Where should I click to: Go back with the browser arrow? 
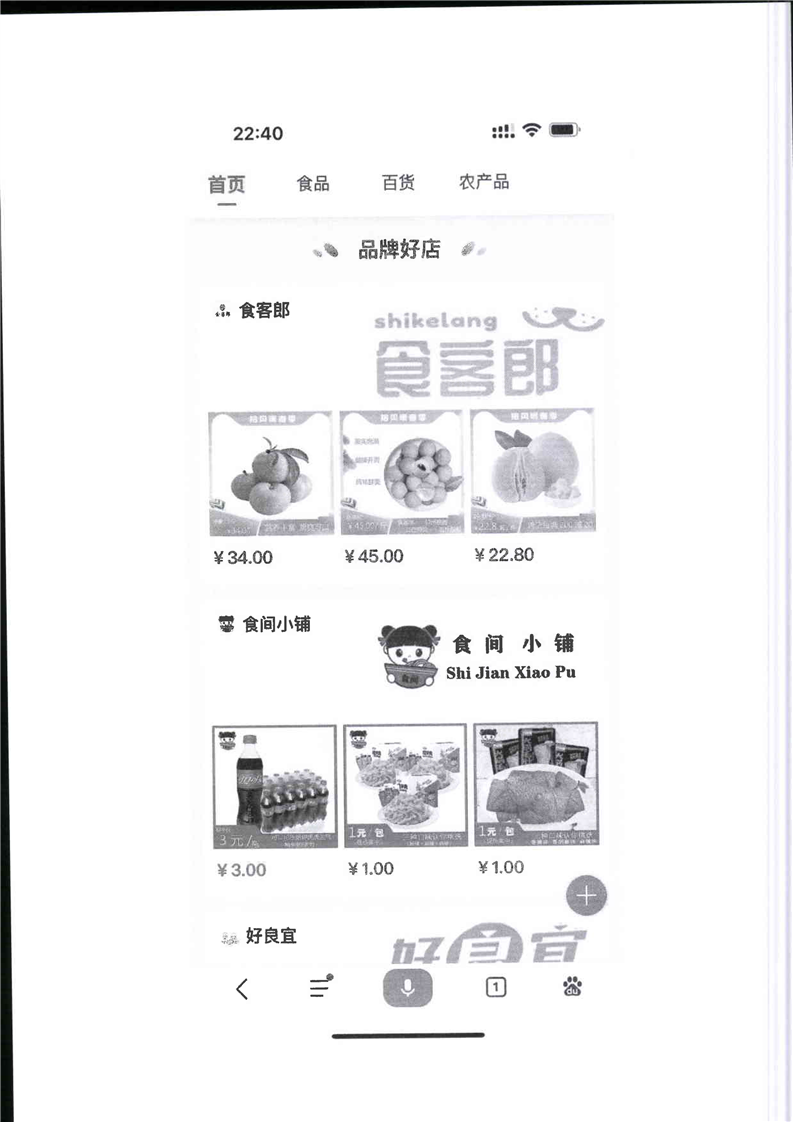tap(242, 989)
